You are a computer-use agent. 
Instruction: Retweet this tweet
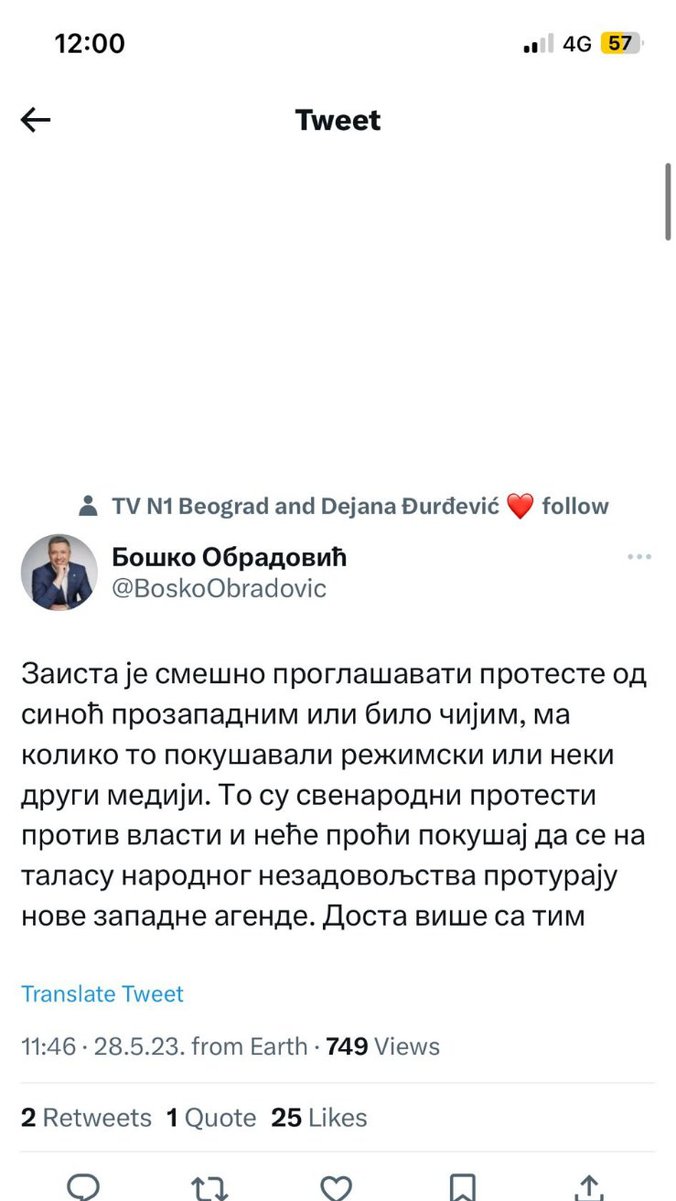(x=210, y=1186)
